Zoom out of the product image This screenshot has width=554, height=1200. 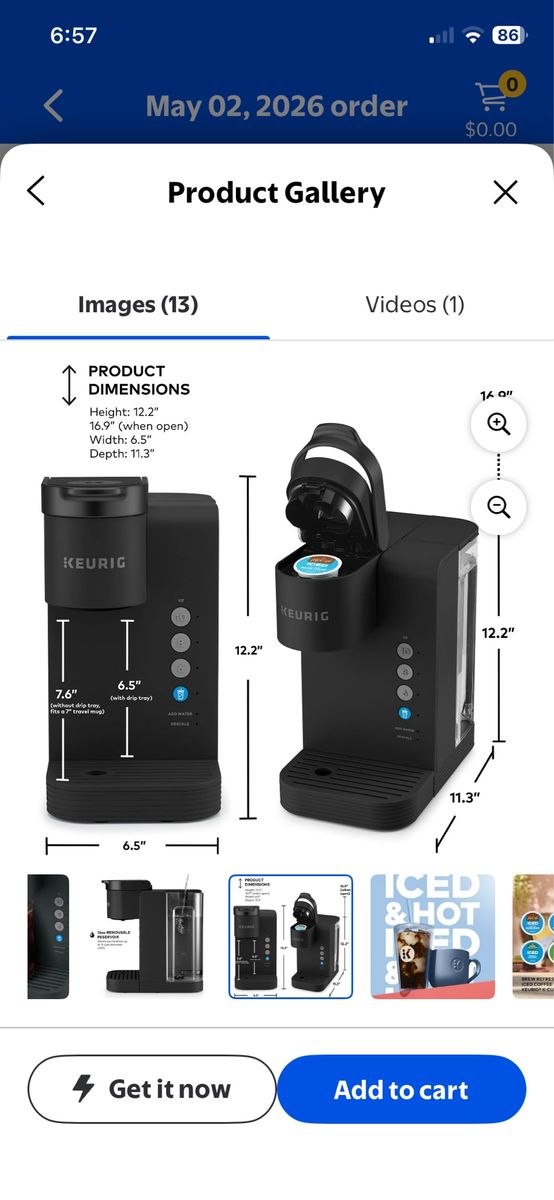tap(498, 506)
